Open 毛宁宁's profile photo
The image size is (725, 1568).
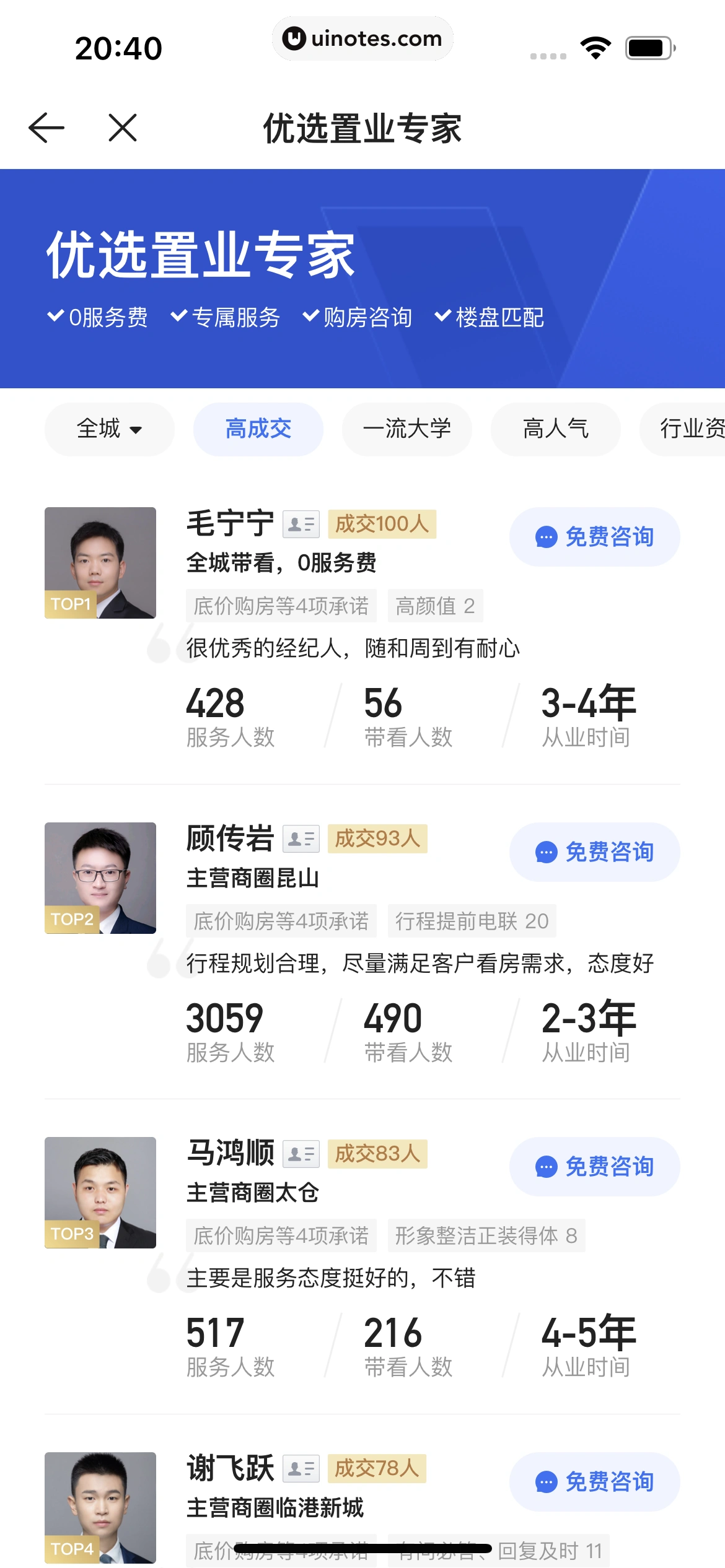(100, 563)
